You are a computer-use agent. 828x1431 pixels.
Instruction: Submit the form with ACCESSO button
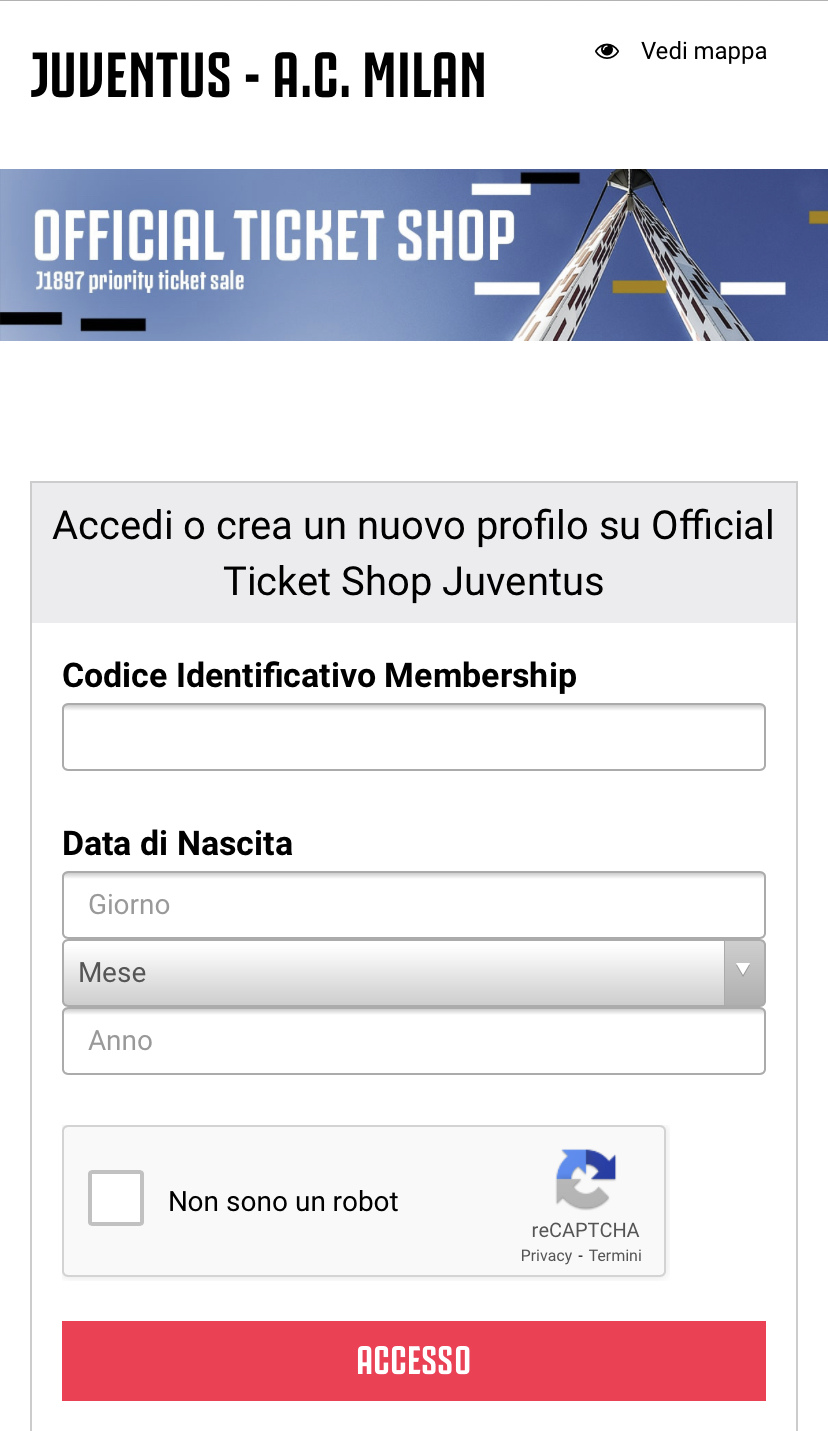[x=414, y=1361]
